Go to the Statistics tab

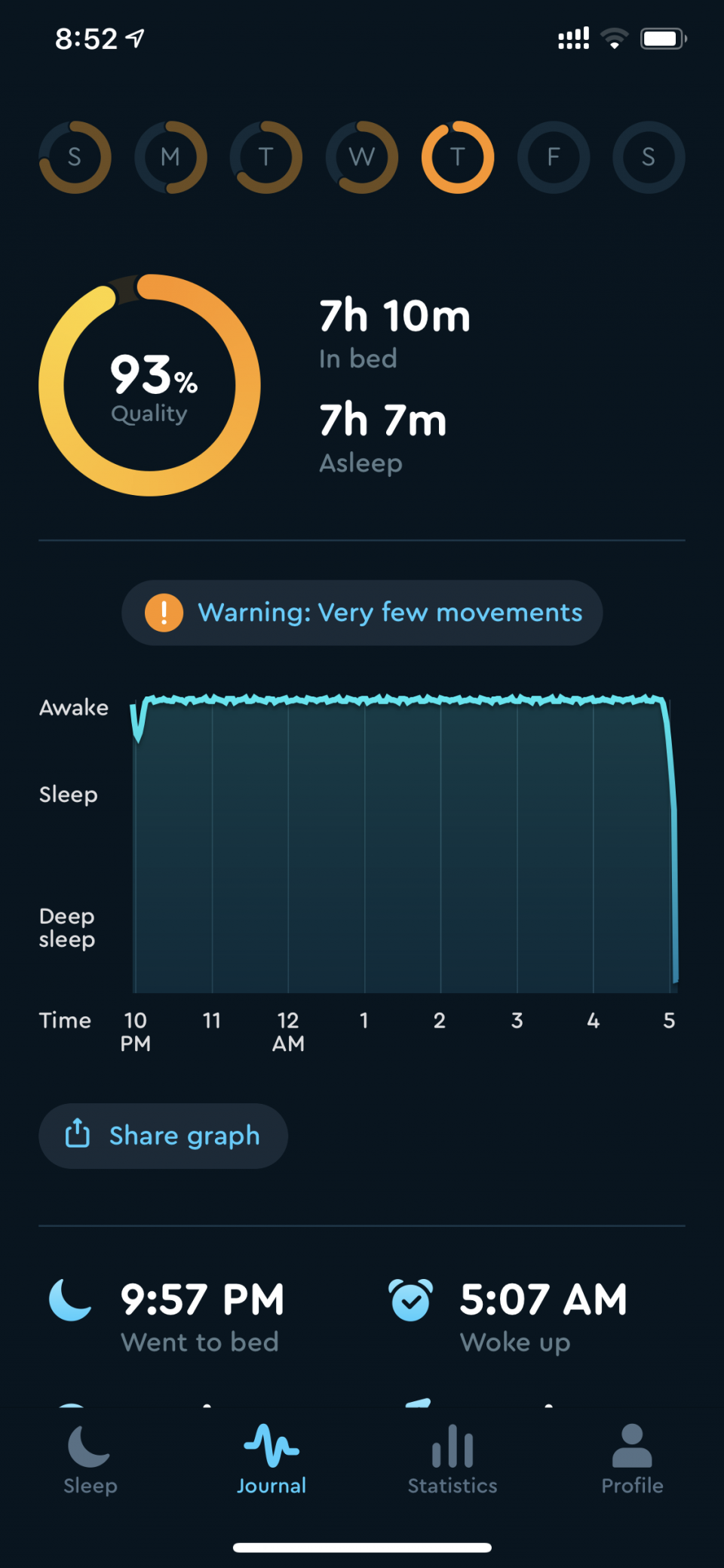tap(452, 1461)
